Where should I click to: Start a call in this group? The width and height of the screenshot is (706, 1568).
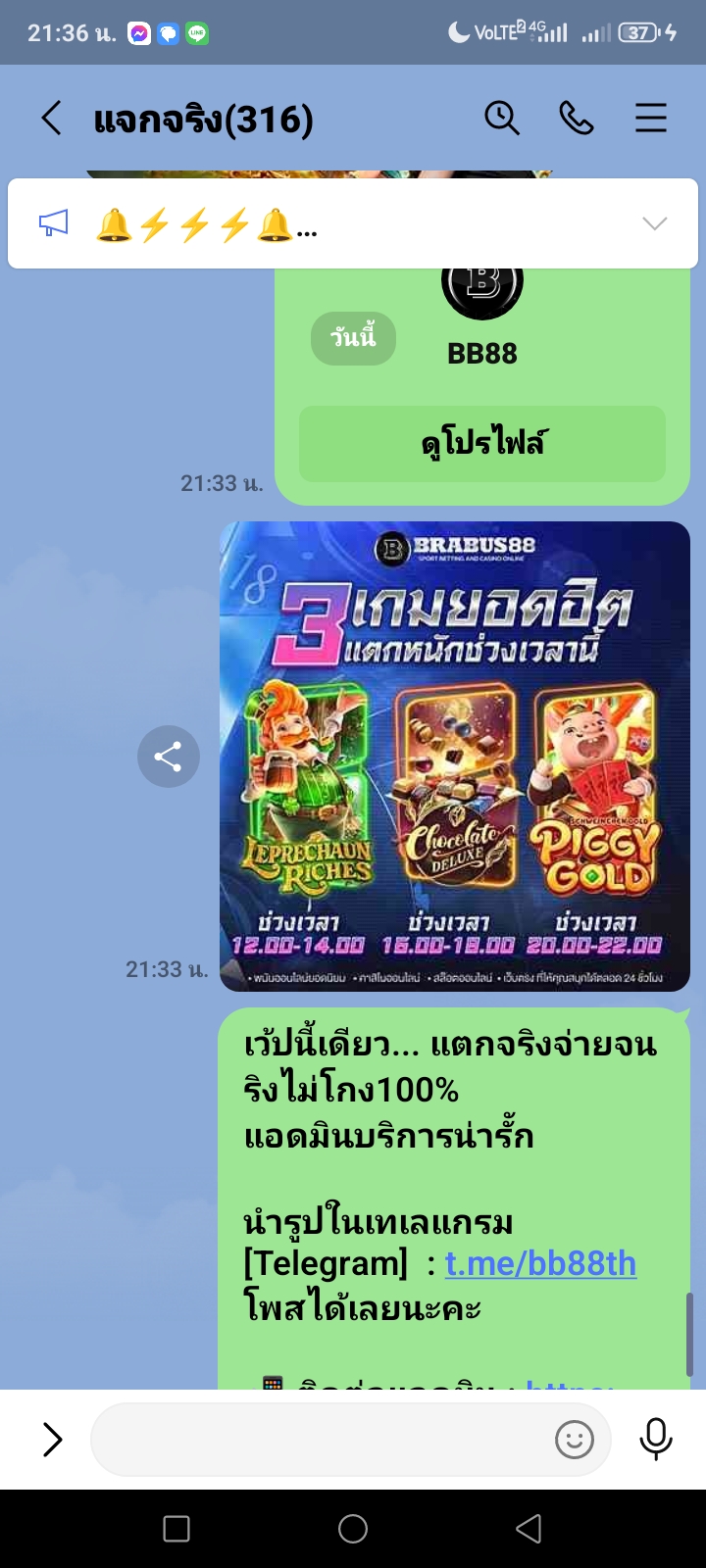pos(577,119)
